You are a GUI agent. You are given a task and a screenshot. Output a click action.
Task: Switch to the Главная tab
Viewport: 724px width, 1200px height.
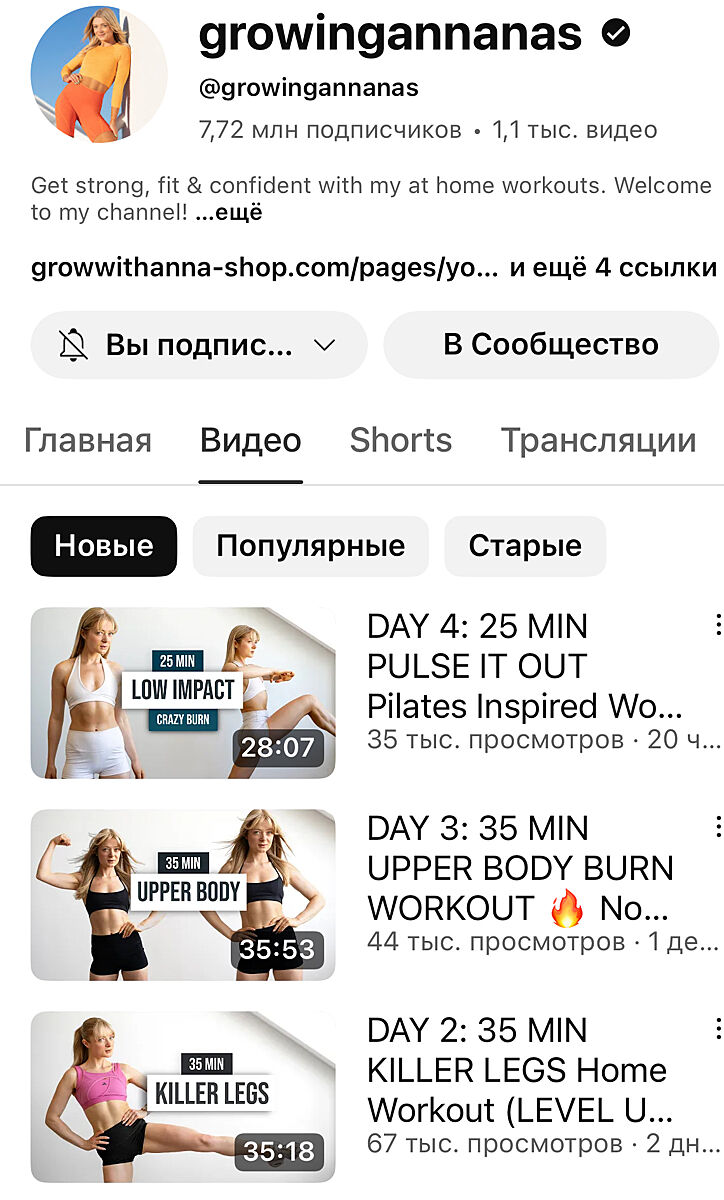88,441
